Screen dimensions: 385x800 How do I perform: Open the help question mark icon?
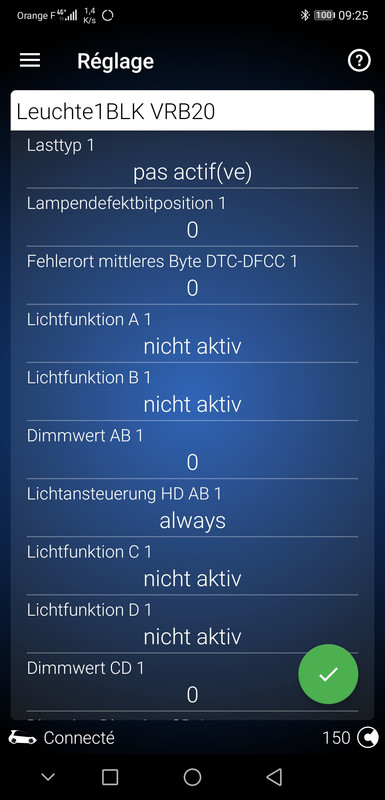point(359,61)
